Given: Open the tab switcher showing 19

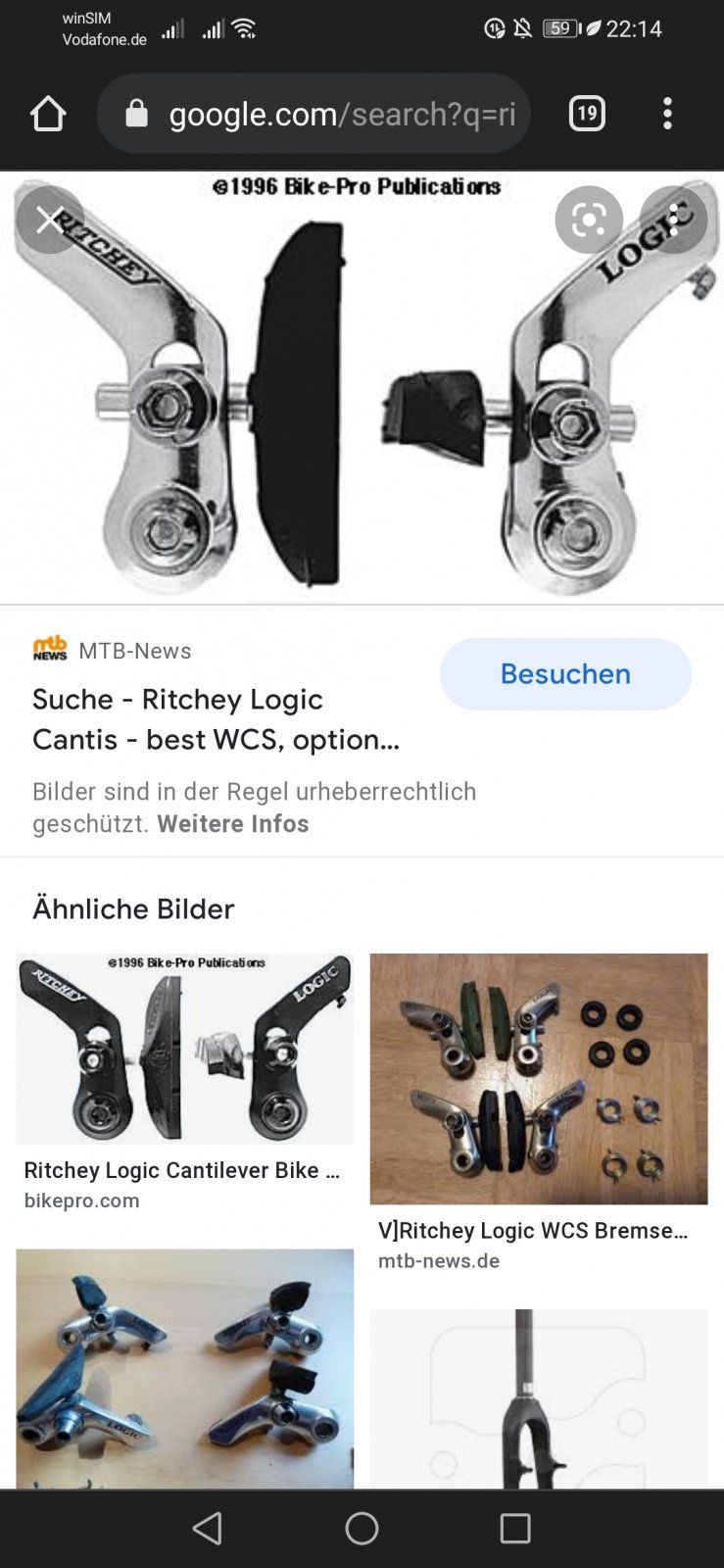Looking at the screenshot, I should (x=587, y=114).
